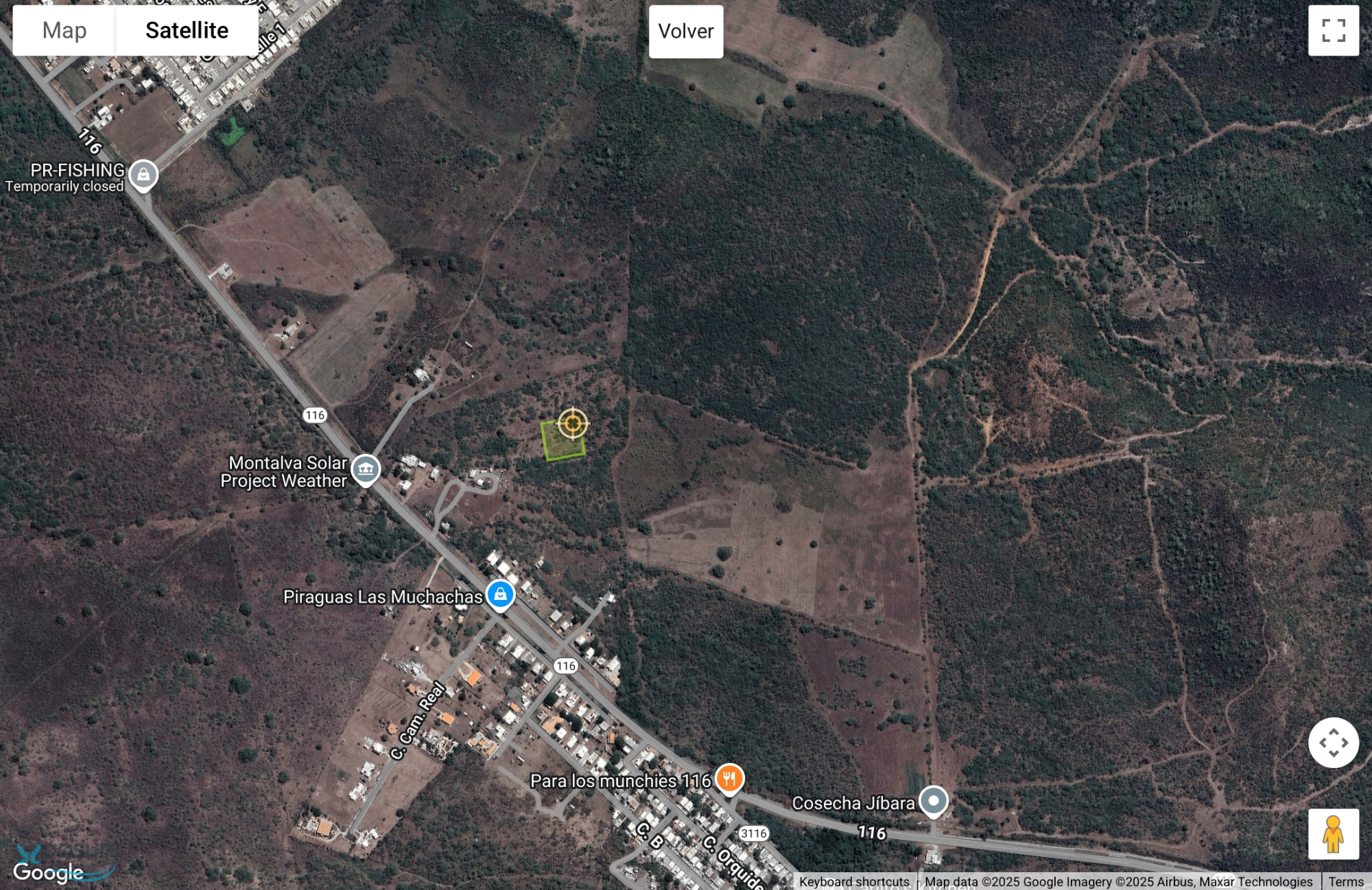Tap the property target marker
Image resolution: width=1372 pixels, height=890 pixels.
[x=572, y=423]
